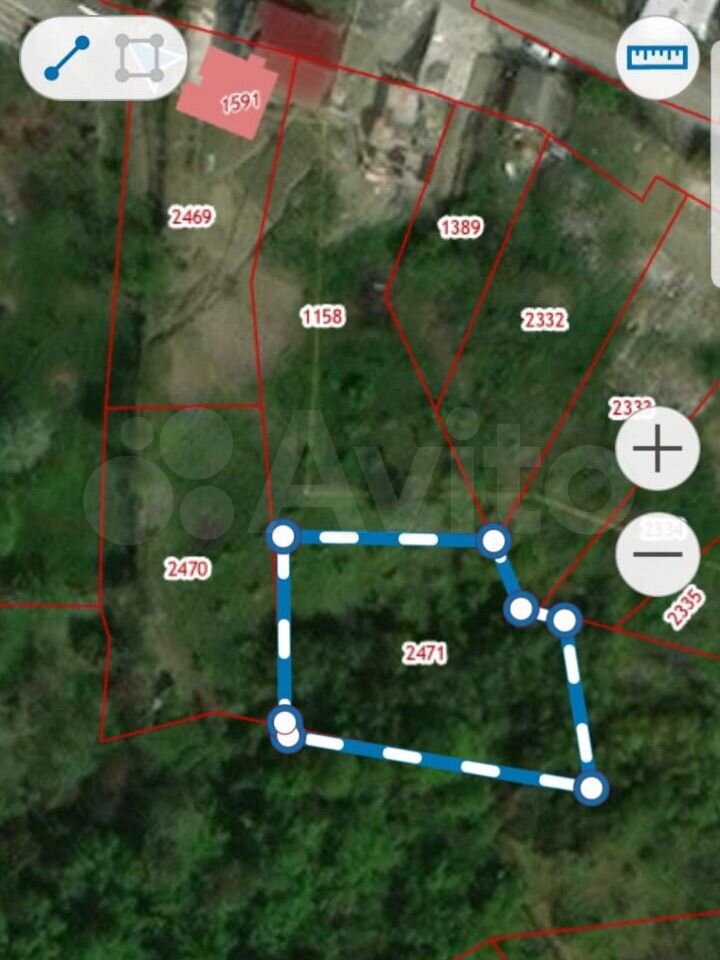Zoom in on the map
720x960 pixels.
[x=657, y=449]
